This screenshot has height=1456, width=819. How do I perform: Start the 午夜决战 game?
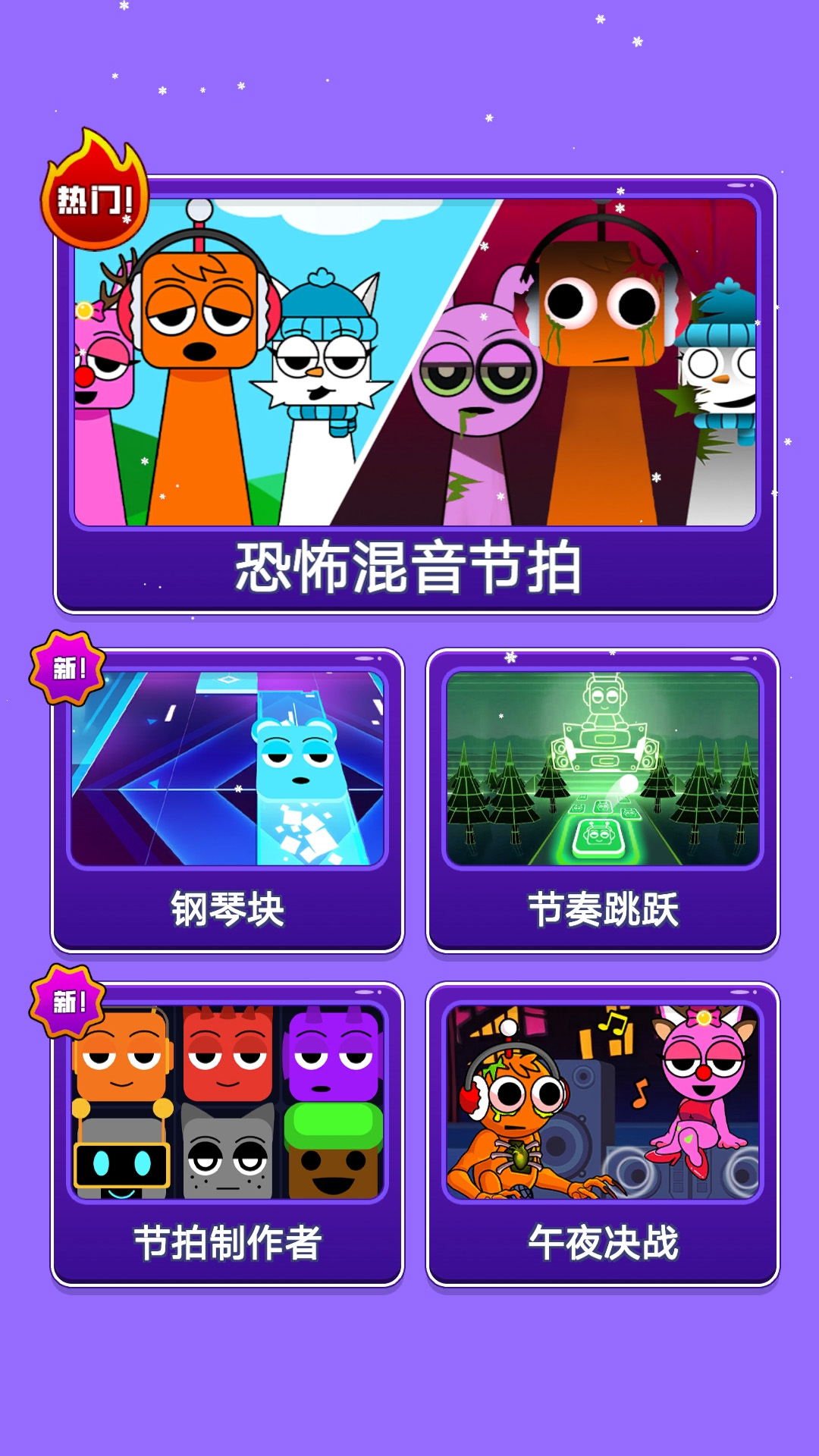[x=603, y=1134]
